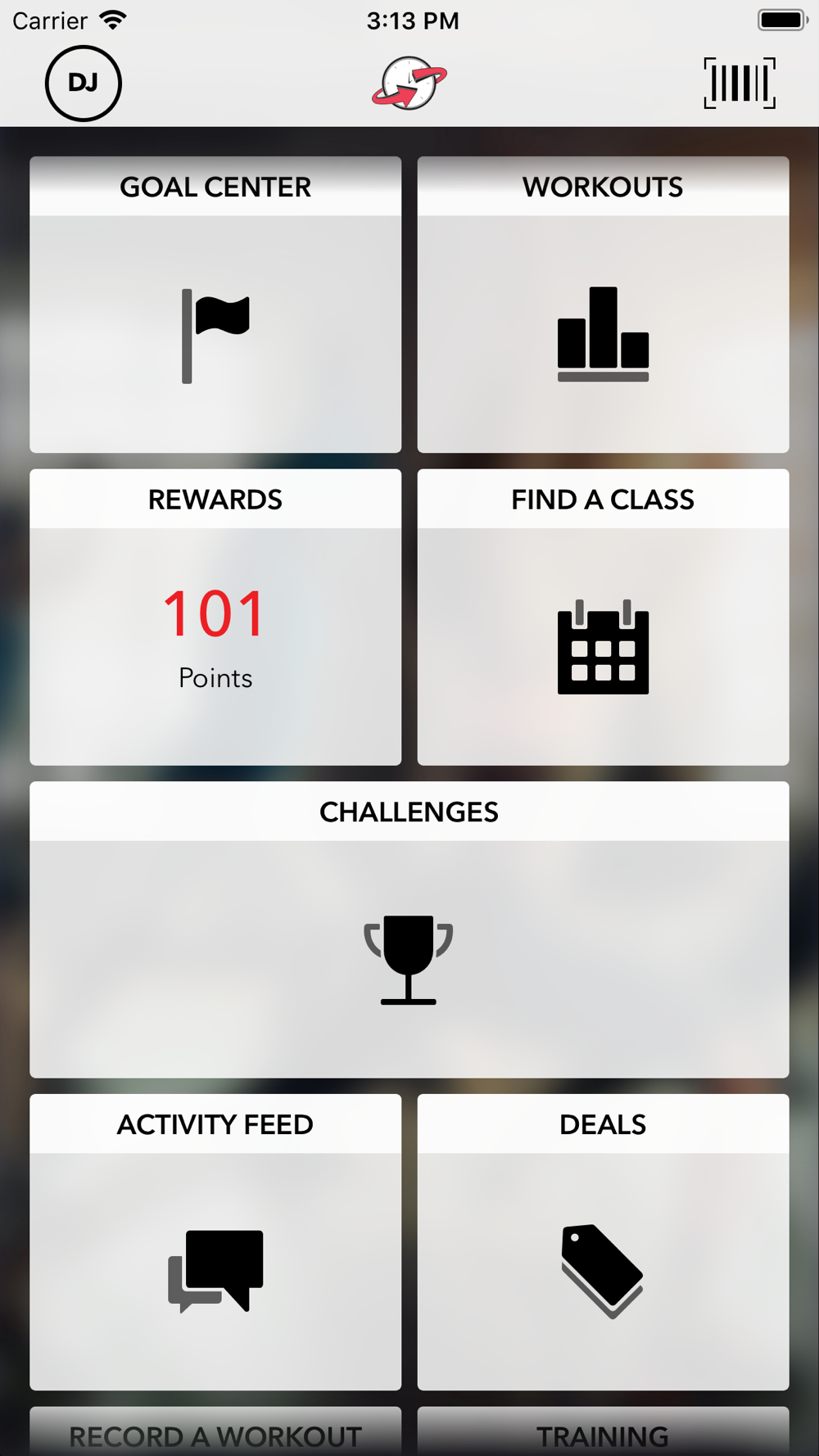Open Find a Class tile
The height and width of the screenshot is (1456, 819).
pyautogui.click(x=603, y=617)
